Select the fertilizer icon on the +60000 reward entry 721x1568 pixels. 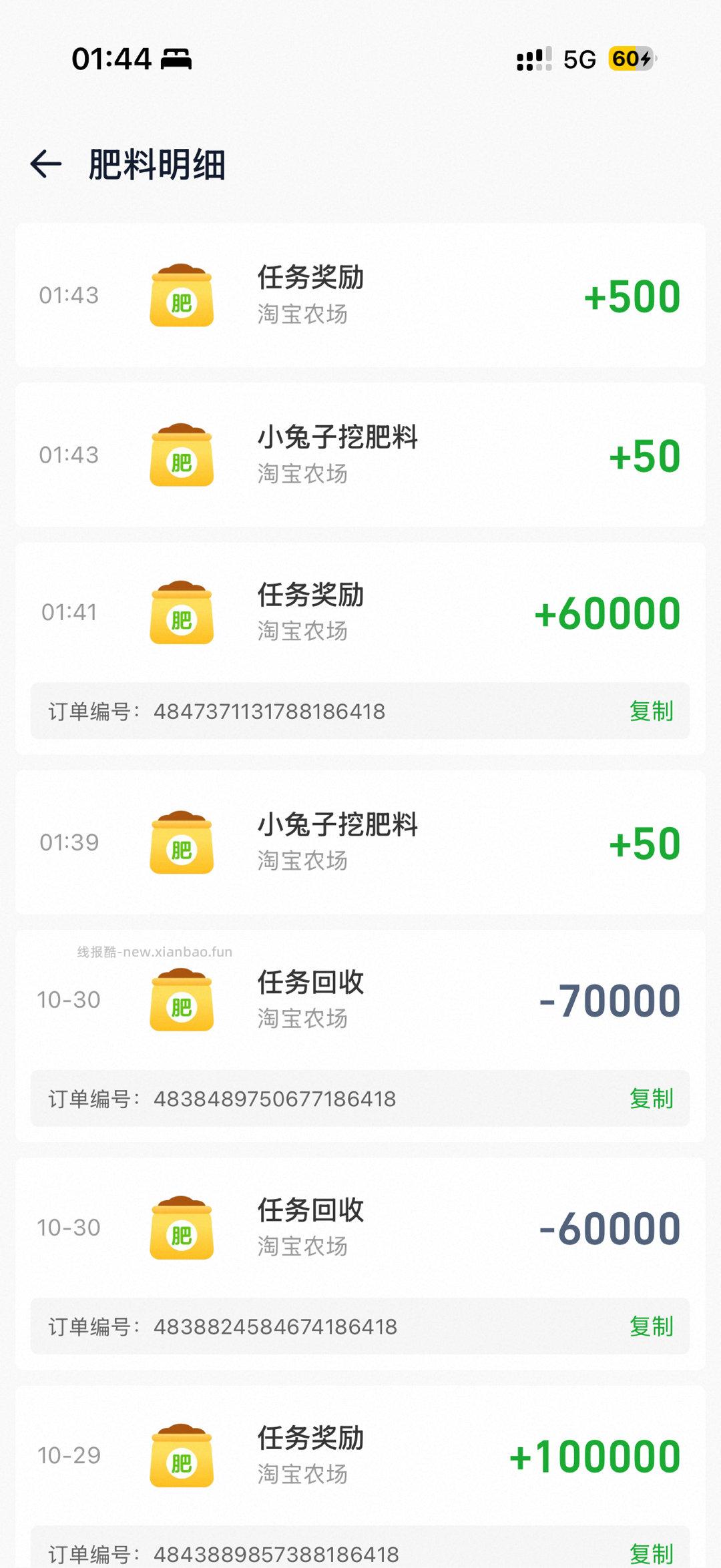tap(182, 613)
